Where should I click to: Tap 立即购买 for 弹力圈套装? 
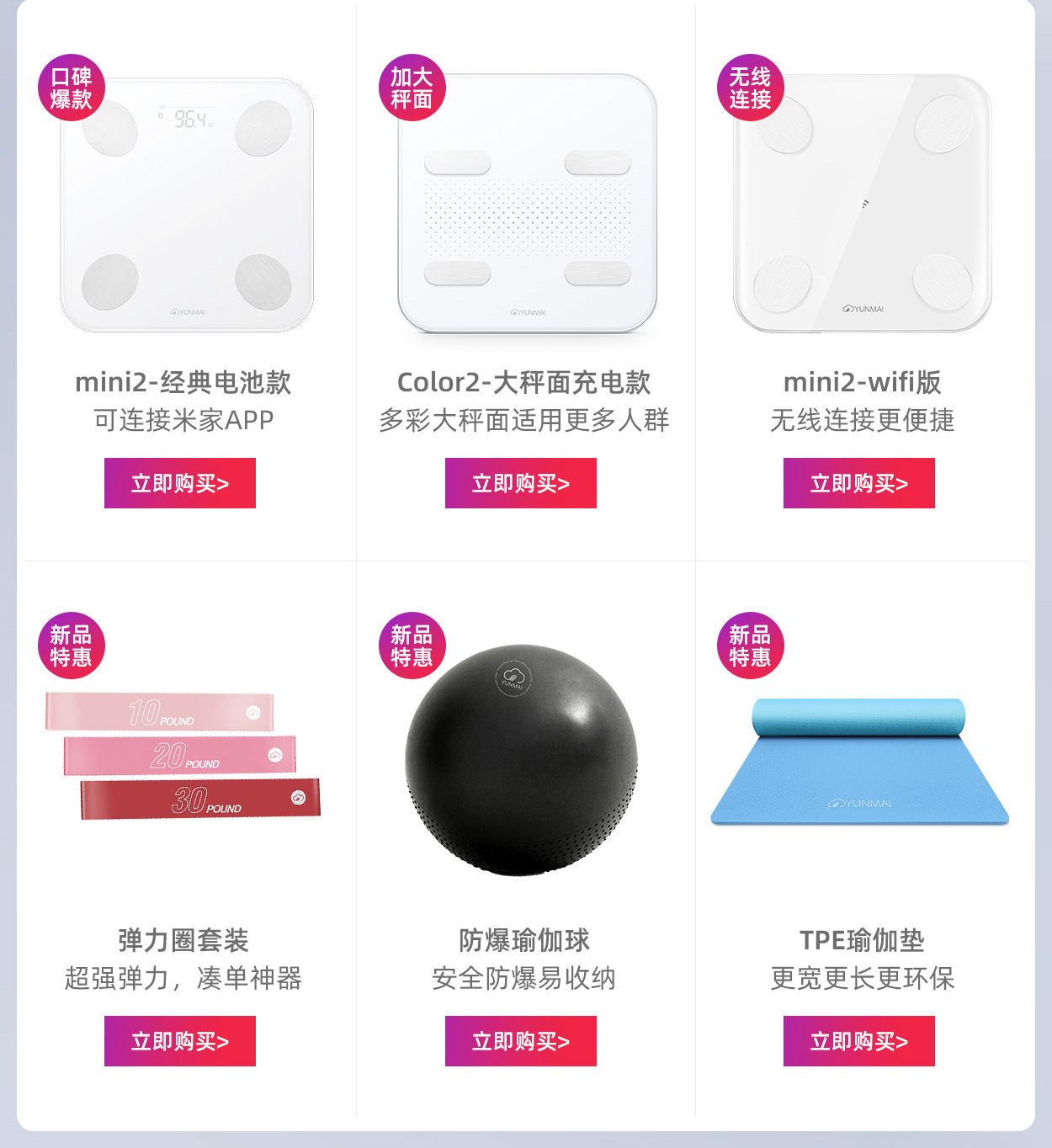click(x=180, y=1041)
